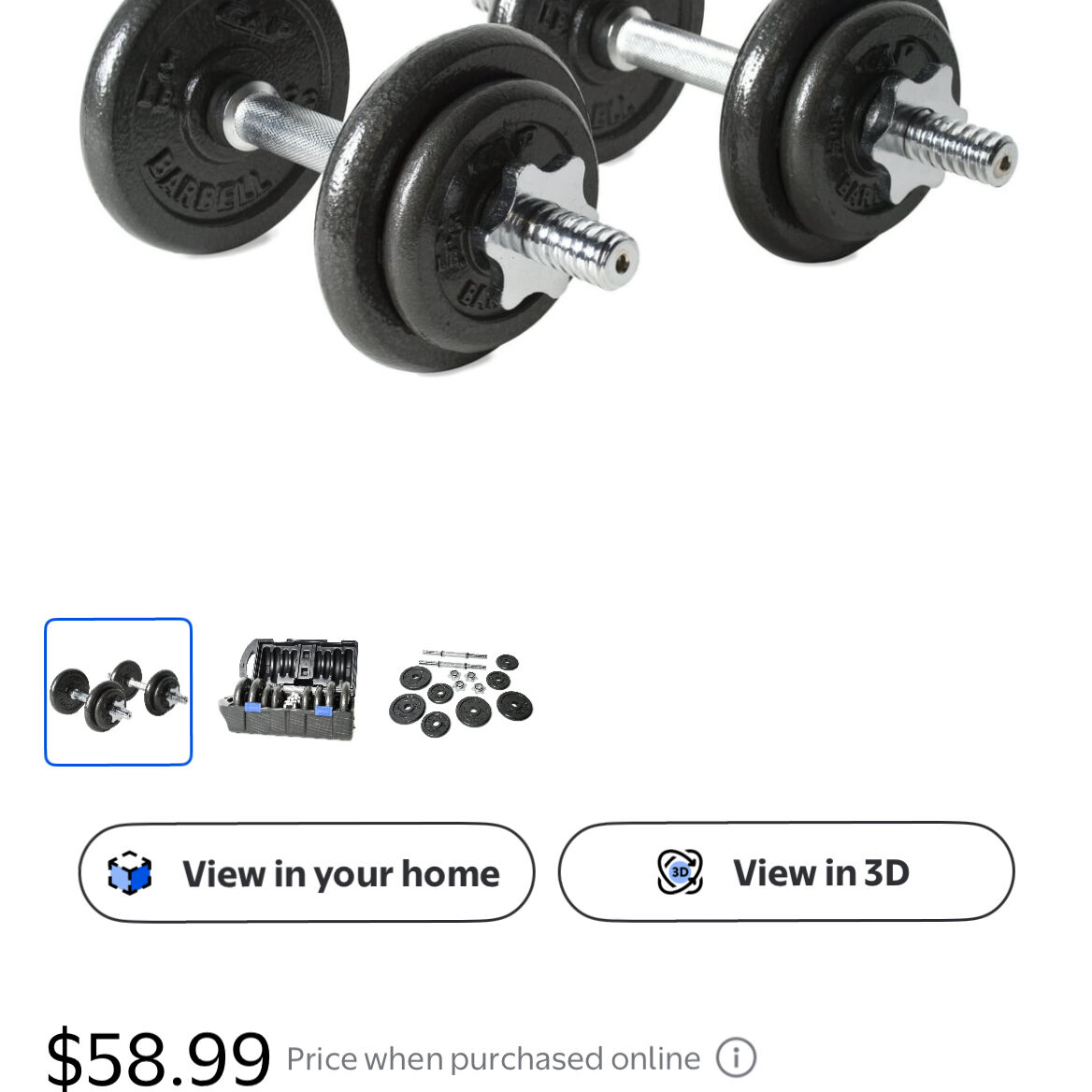Image resolution: width=1092 pixels, height=1092 pixels.
Task: Tap View in your home
Action: pos(307,873)
